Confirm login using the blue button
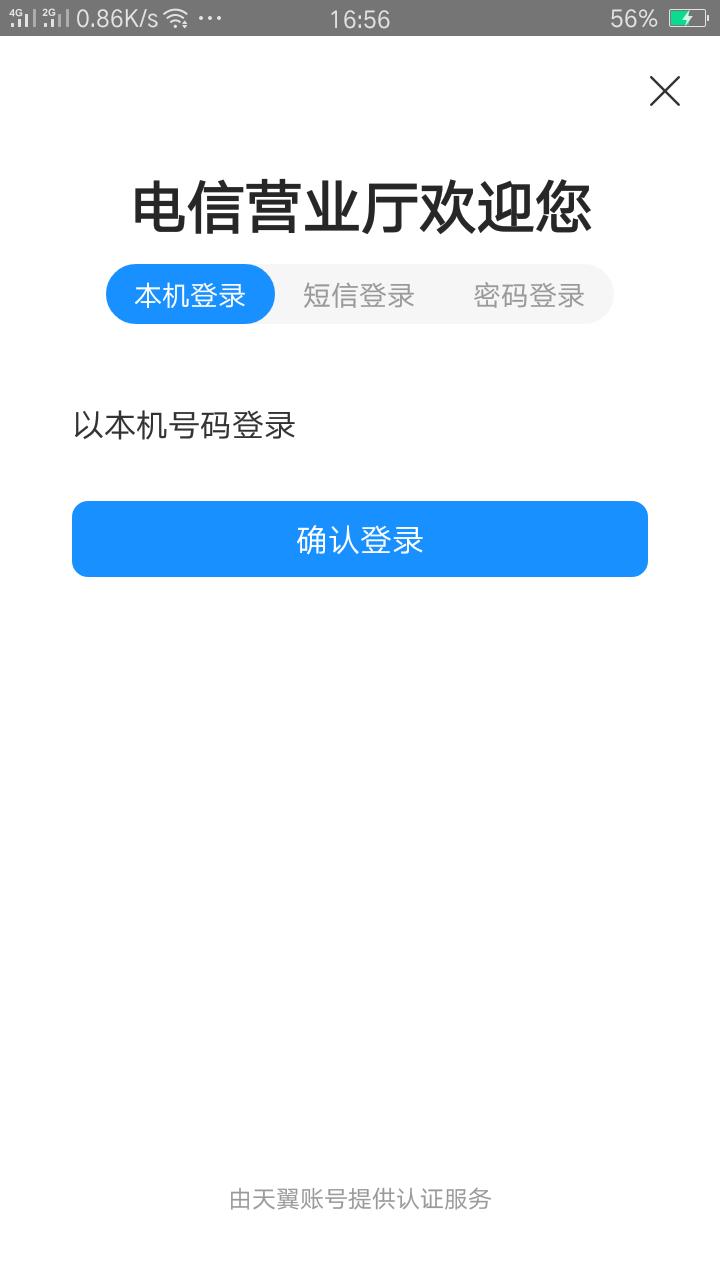Screen dimensions: 720x1280 [x=360, y=539]
